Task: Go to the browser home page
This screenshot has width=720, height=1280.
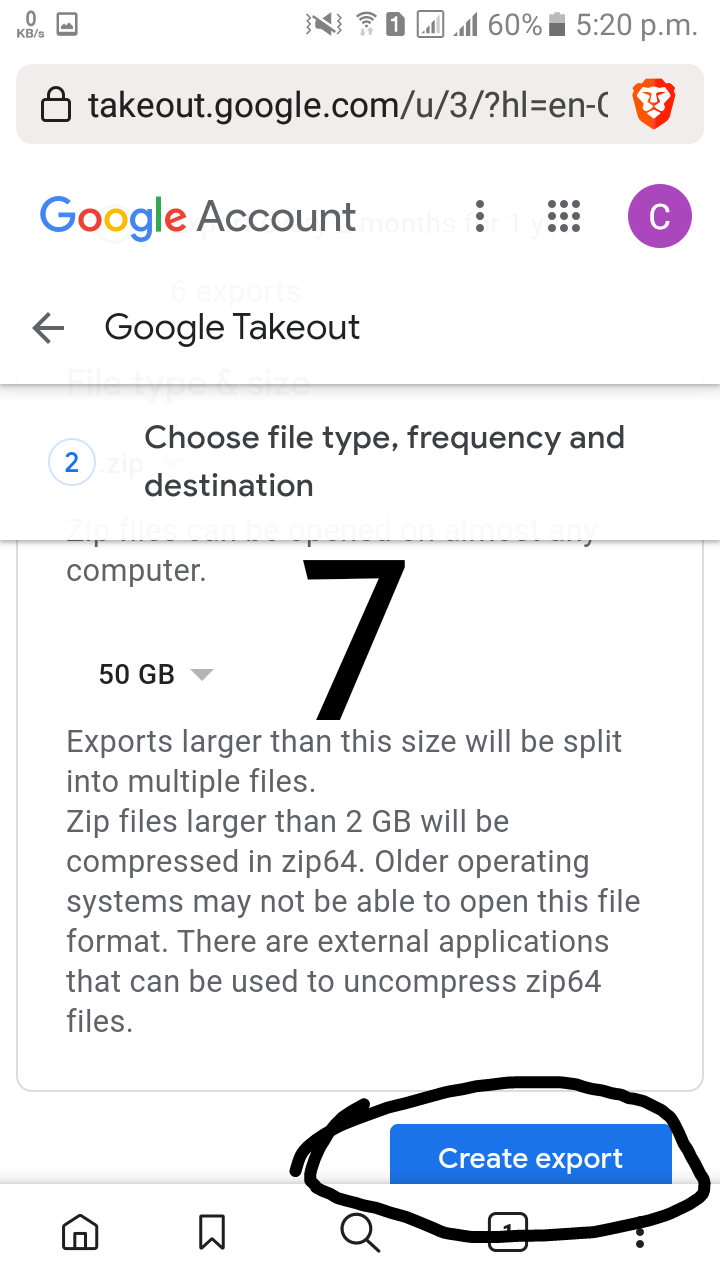Action: point(80,1232)
